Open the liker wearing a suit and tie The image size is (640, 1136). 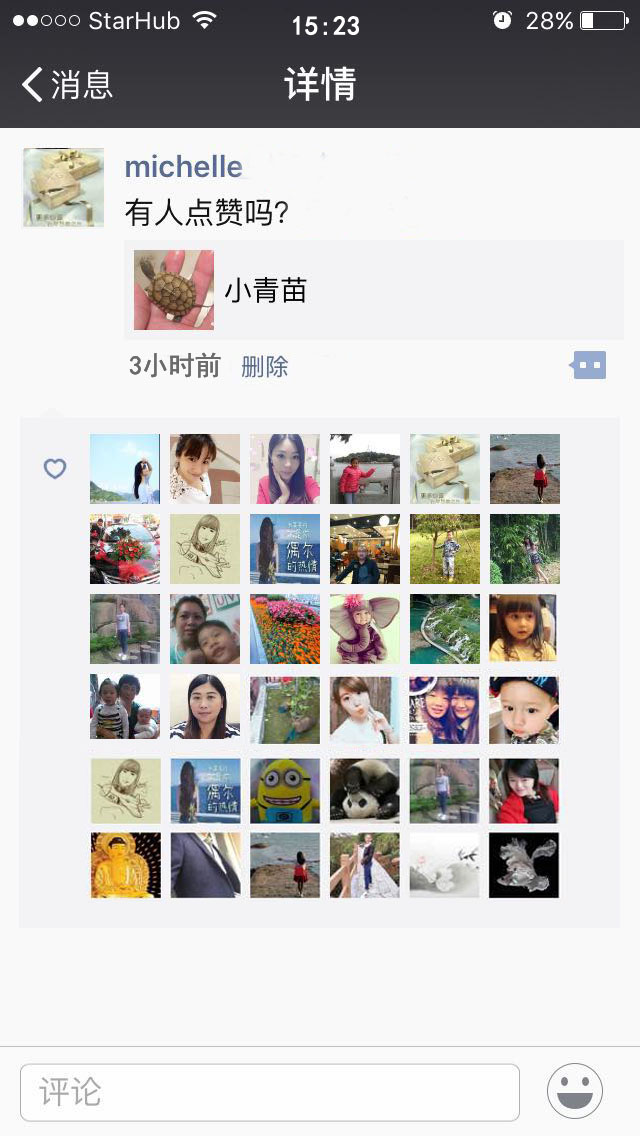click(x=205, y=865)
